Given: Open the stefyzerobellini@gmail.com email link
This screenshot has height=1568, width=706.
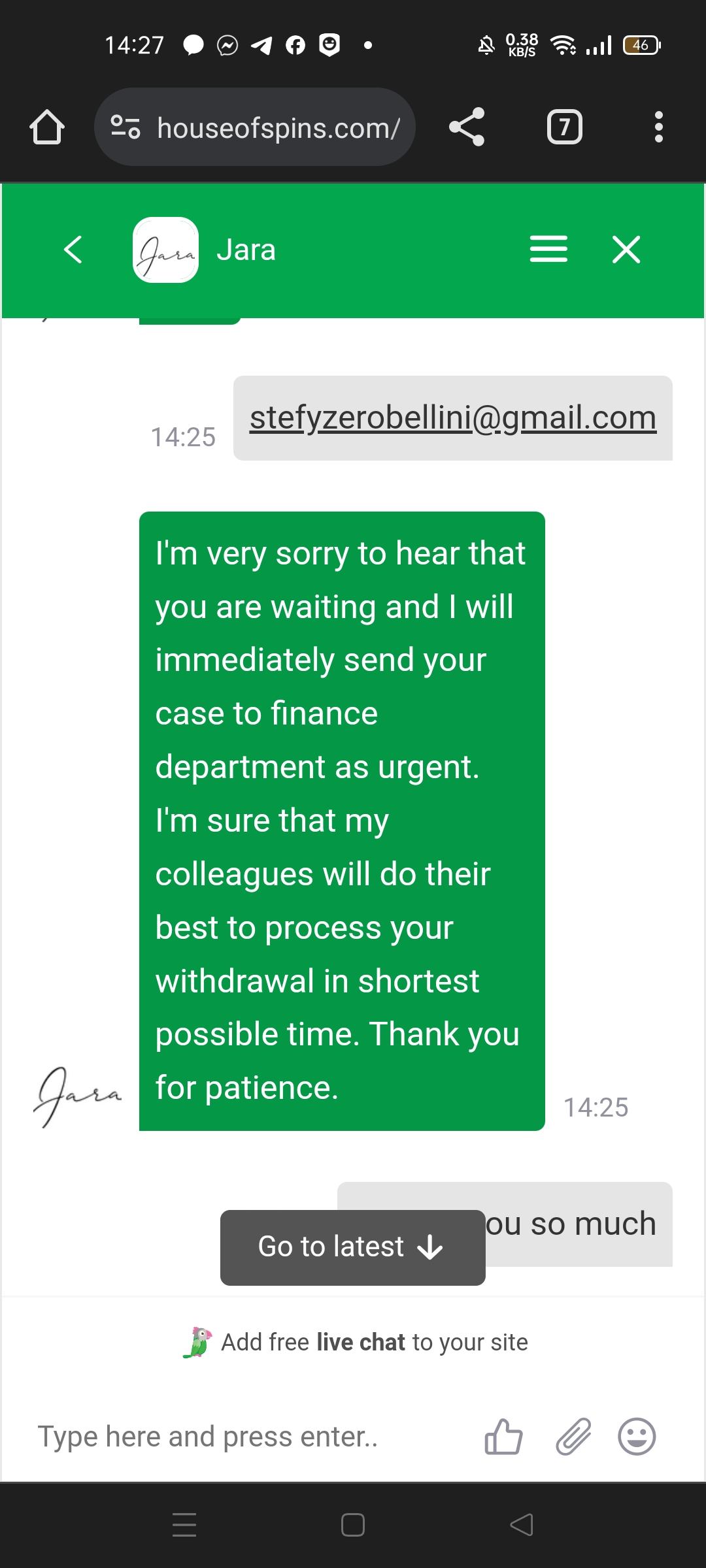Looking at the screenshot, I should pyautogui.click(x=452, y=418).
